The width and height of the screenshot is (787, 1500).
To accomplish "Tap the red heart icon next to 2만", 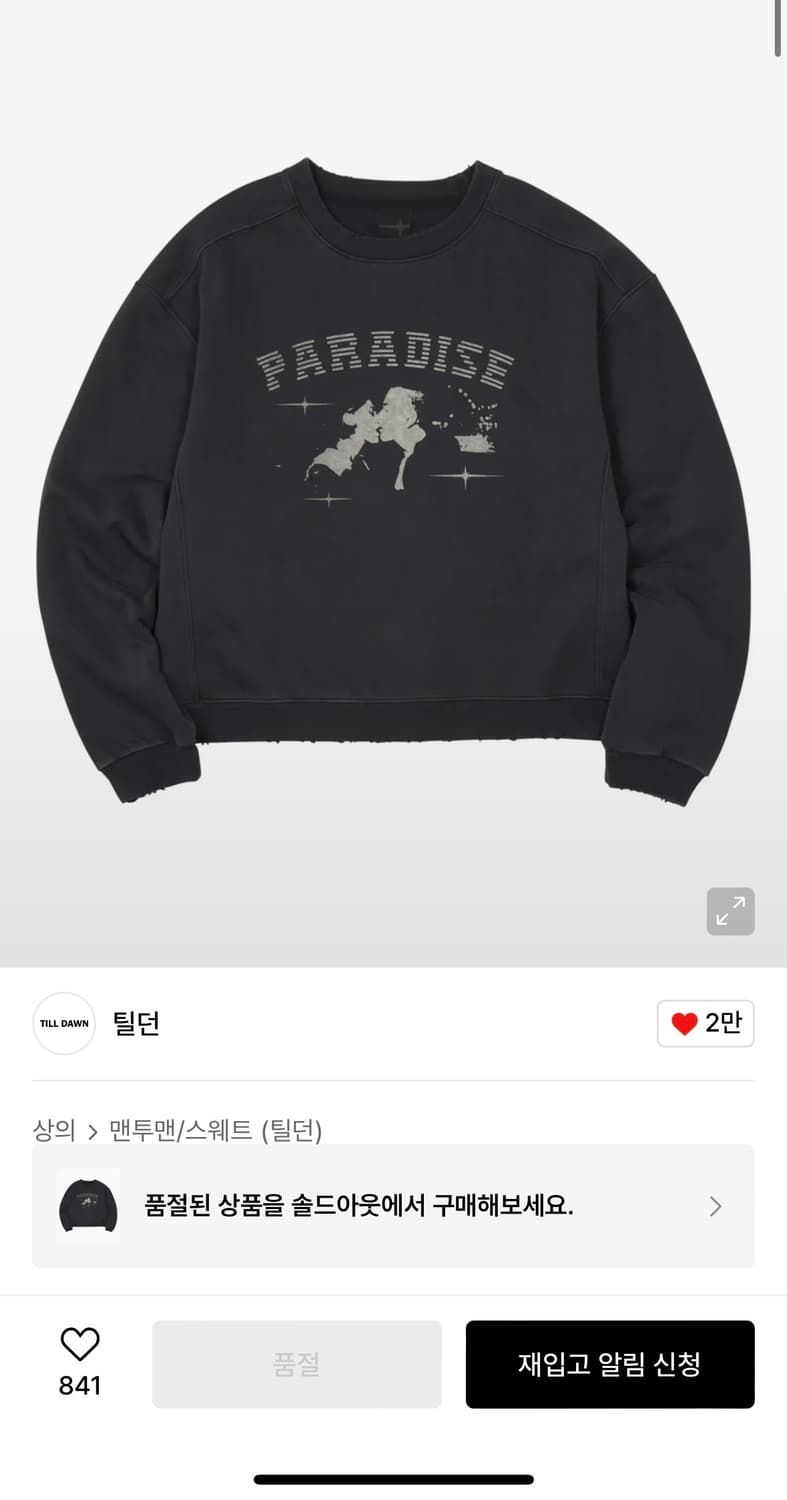I will coord(682,1023).
